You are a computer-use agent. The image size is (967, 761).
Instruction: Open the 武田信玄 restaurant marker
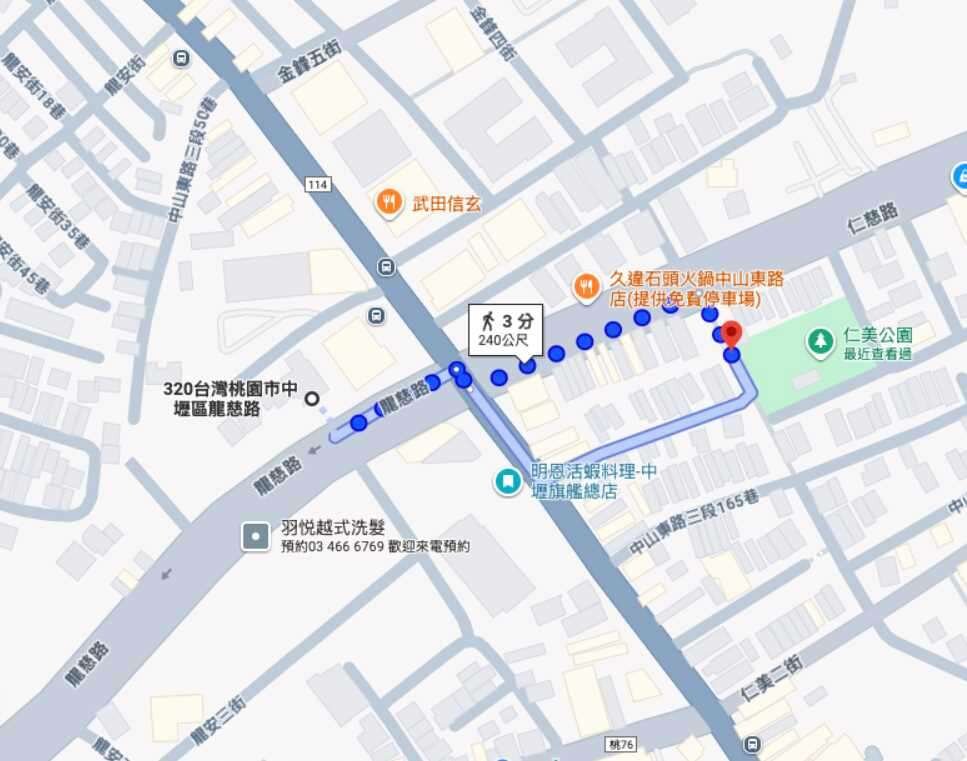click(x=388, y=204)
